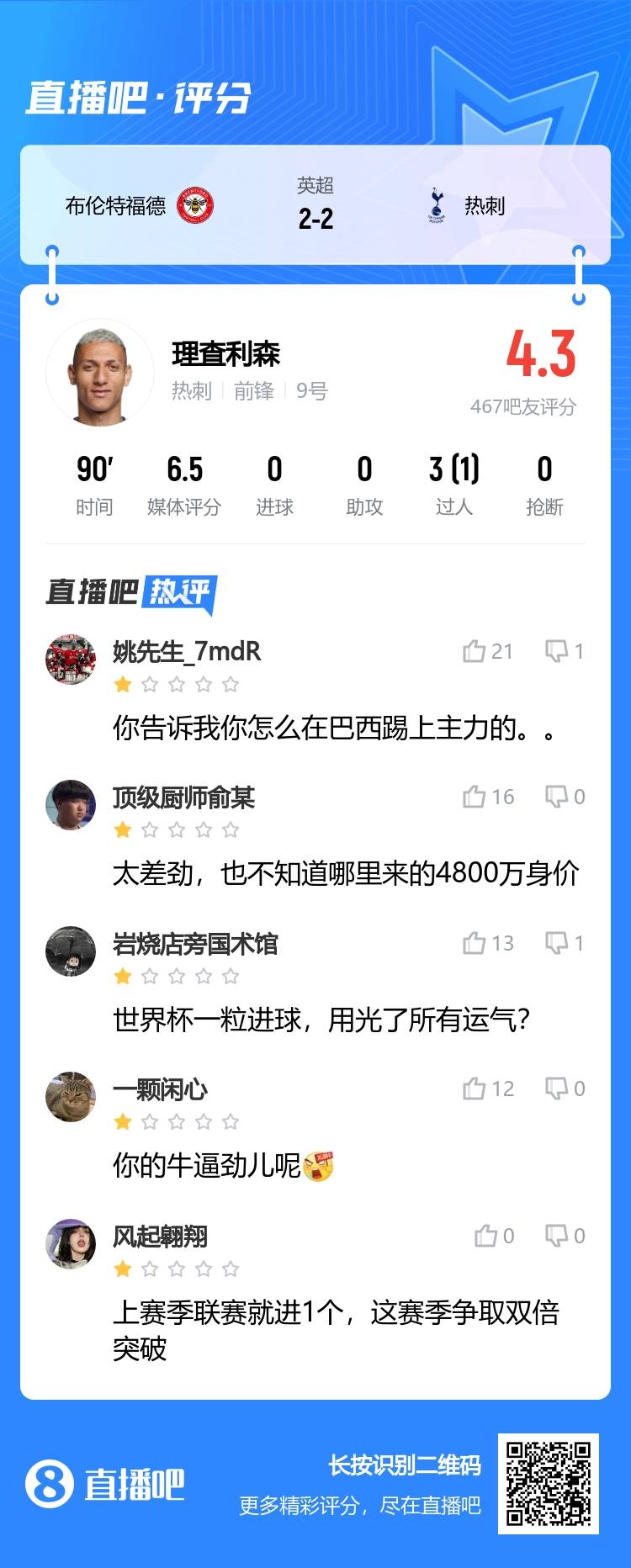Toggle the first filled star under 姚先生_7mdR
Viewport: 631px width, 1568px height.
click(x=123, y=685)
